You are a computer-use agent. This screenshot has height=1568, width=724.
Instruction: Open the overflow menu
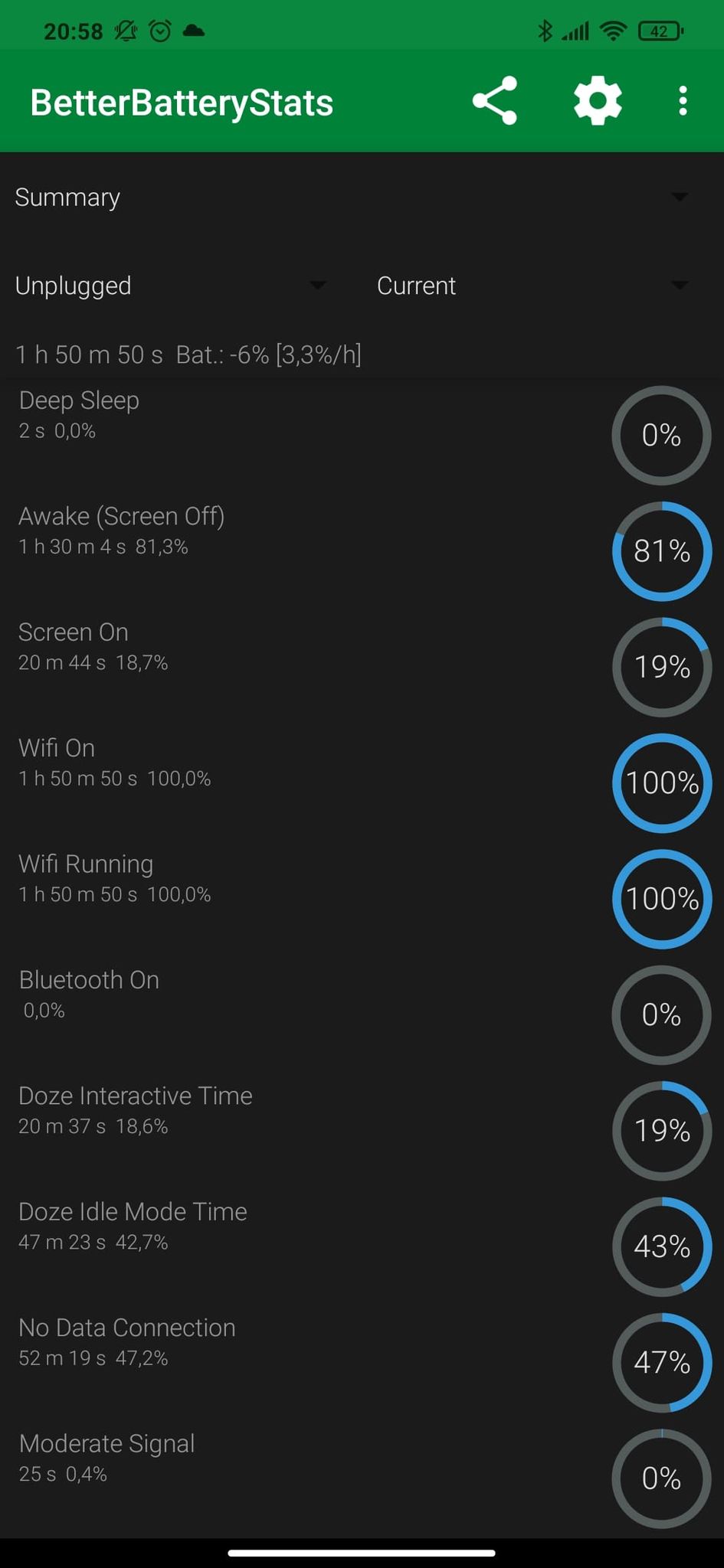coord(682,101)
